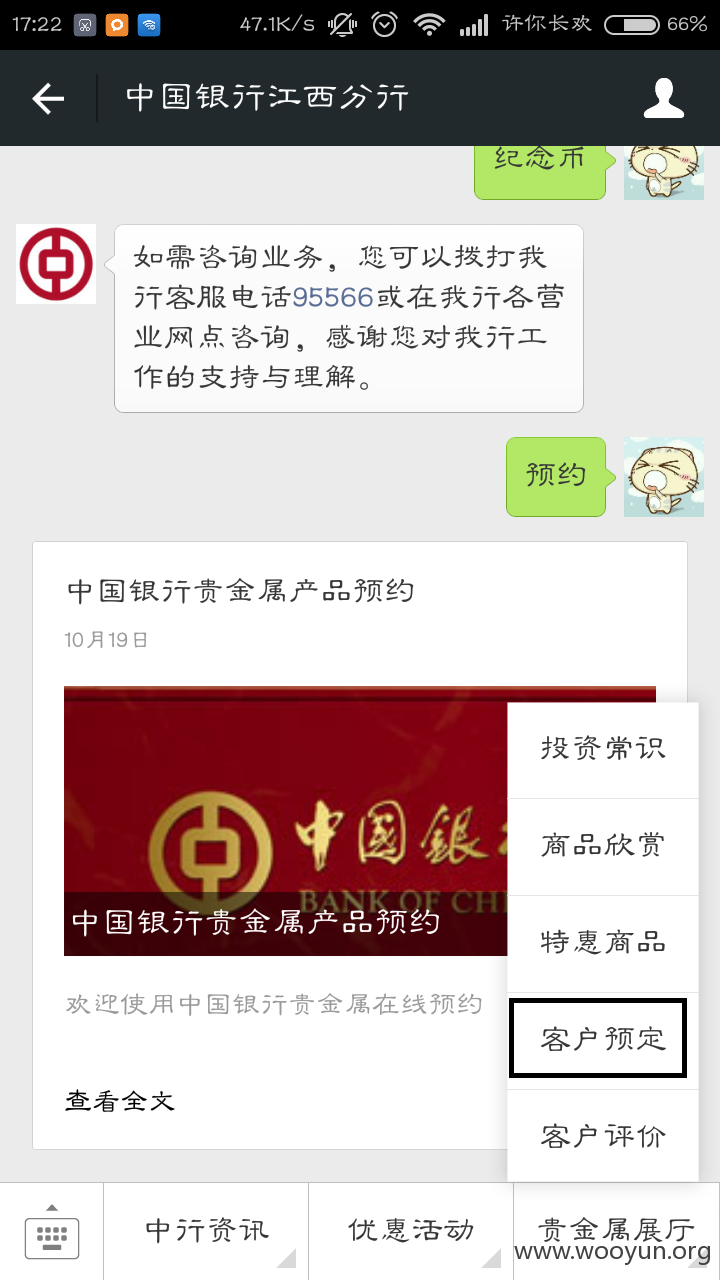
Task: Open the account profile icon
Action: tap(663, 98)
